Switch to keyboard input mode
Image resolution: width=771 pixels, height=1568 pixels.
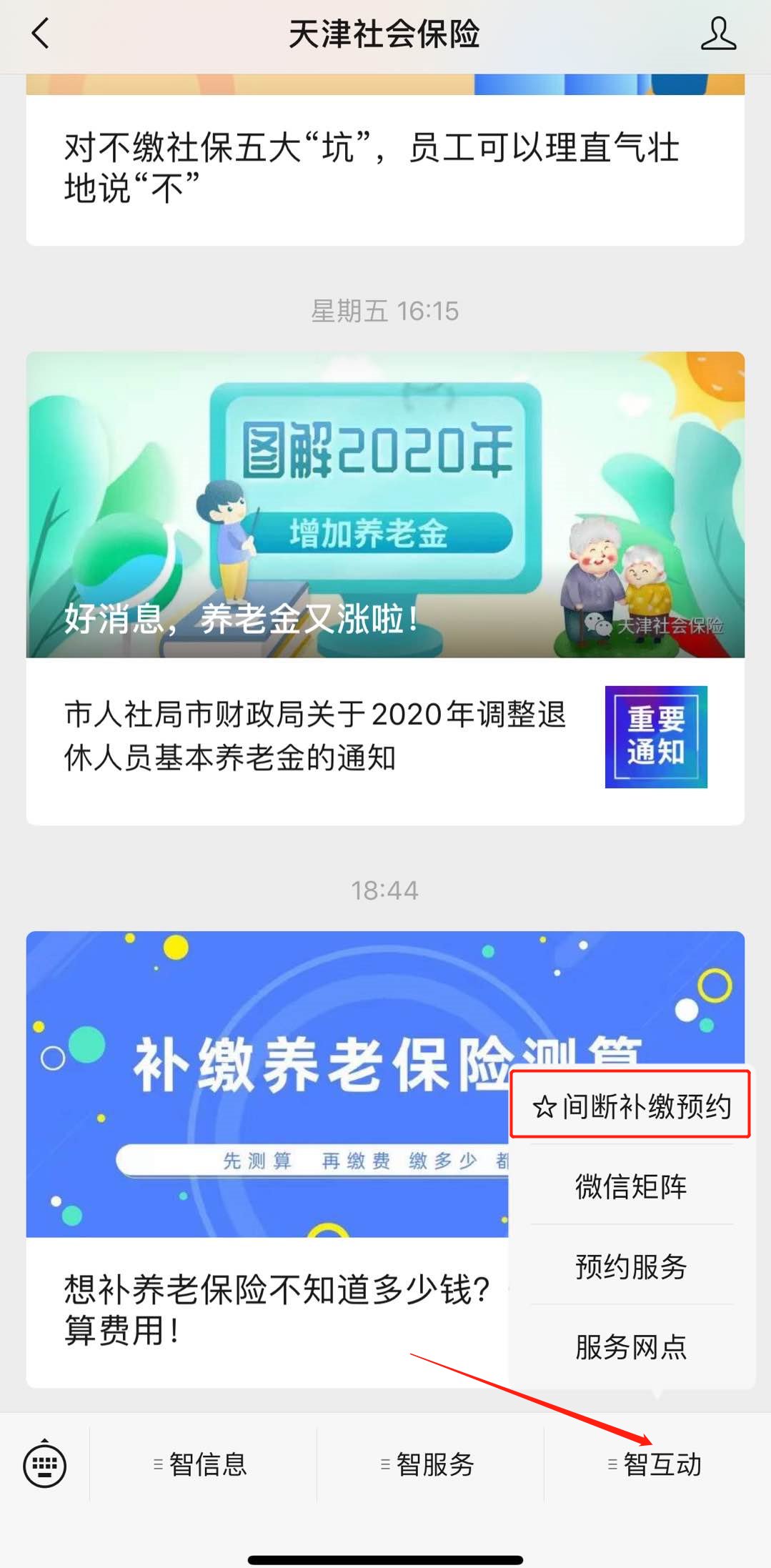coord(44,1464)
